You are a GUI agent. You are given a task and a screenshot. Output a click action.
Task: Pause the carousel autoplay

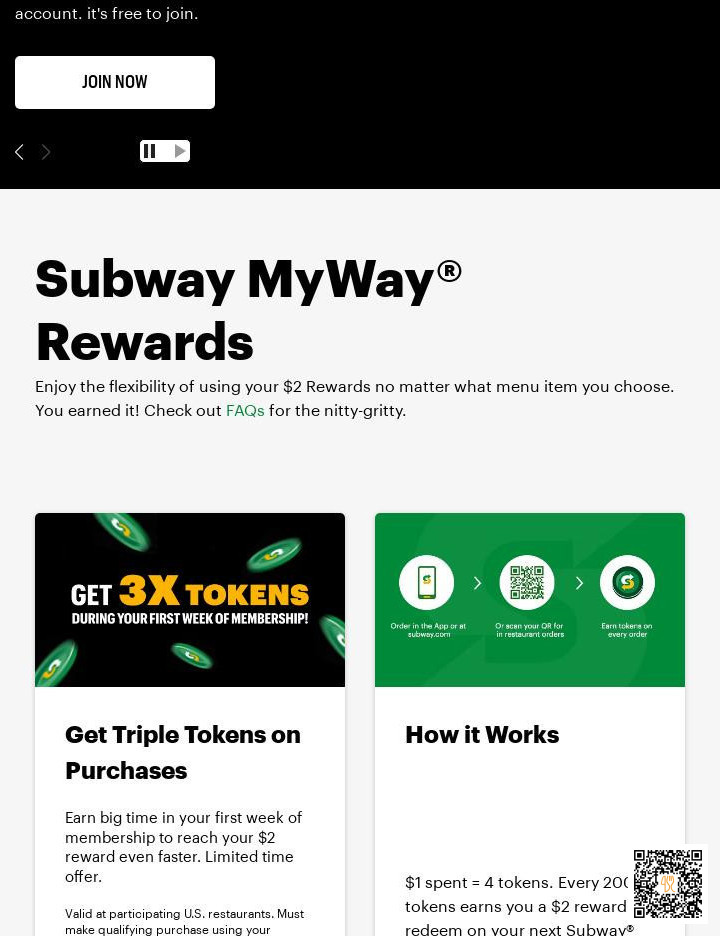150,151
